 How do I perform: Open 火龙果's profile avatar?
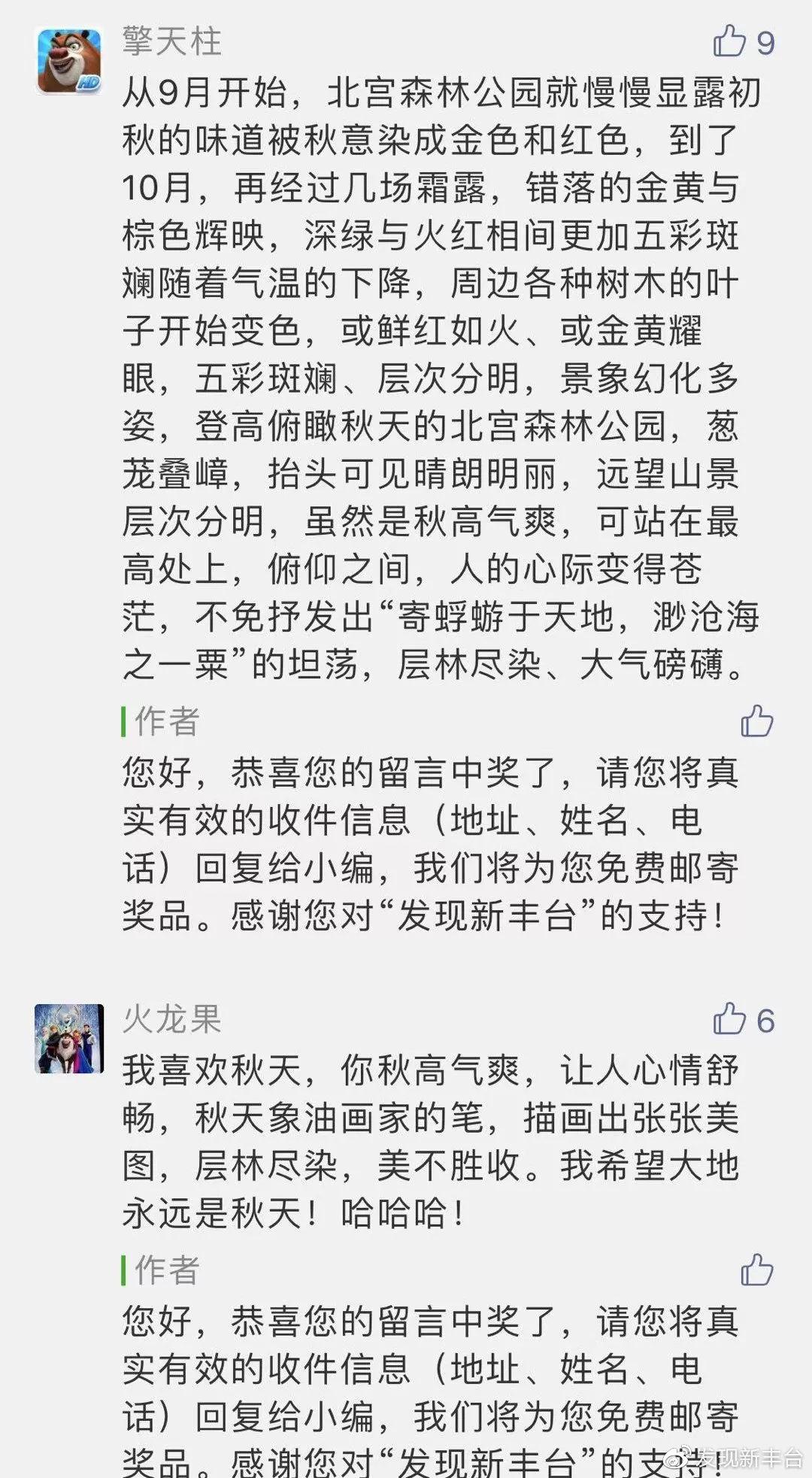point(69,1038)
